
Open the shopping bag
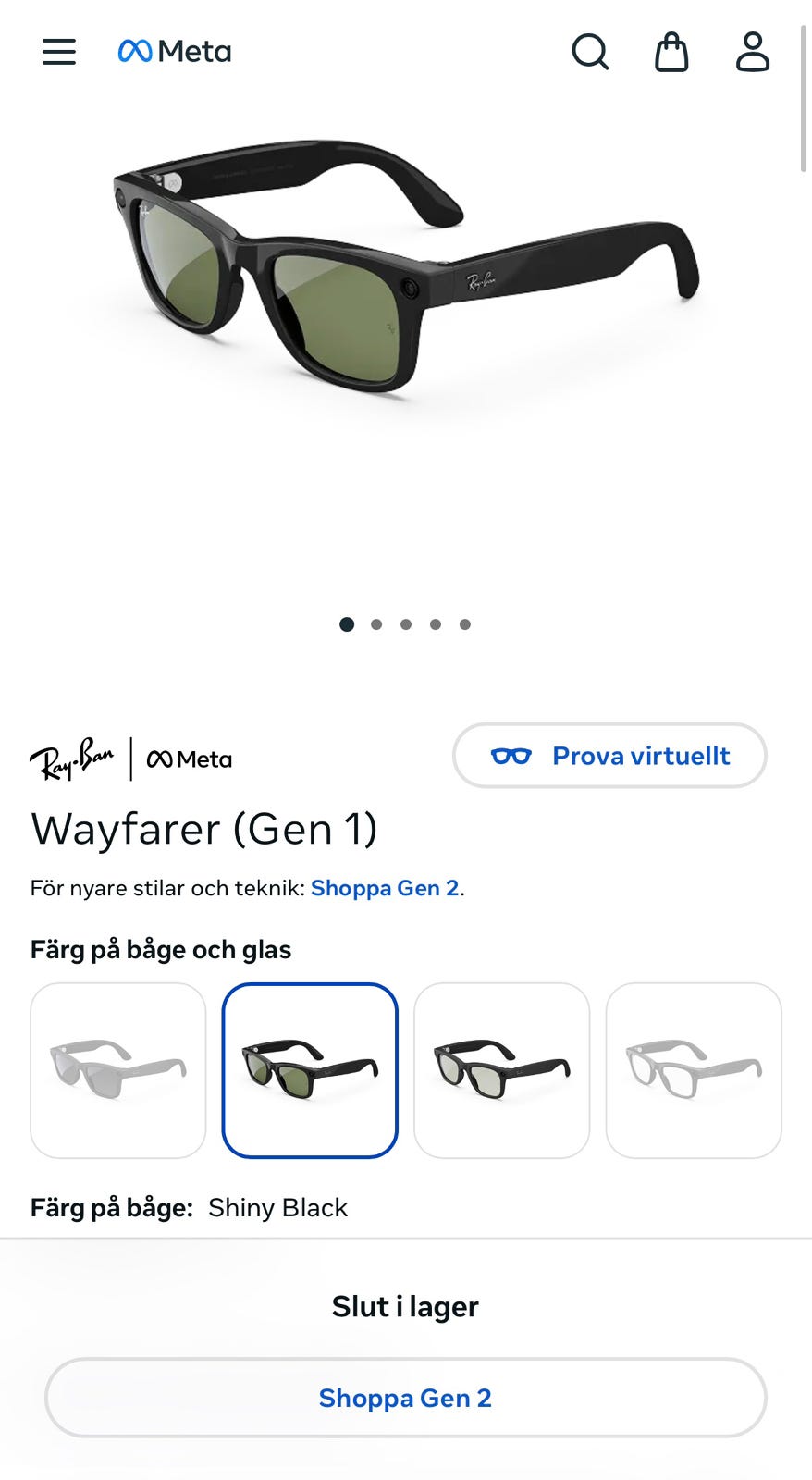tap(671, 52)
